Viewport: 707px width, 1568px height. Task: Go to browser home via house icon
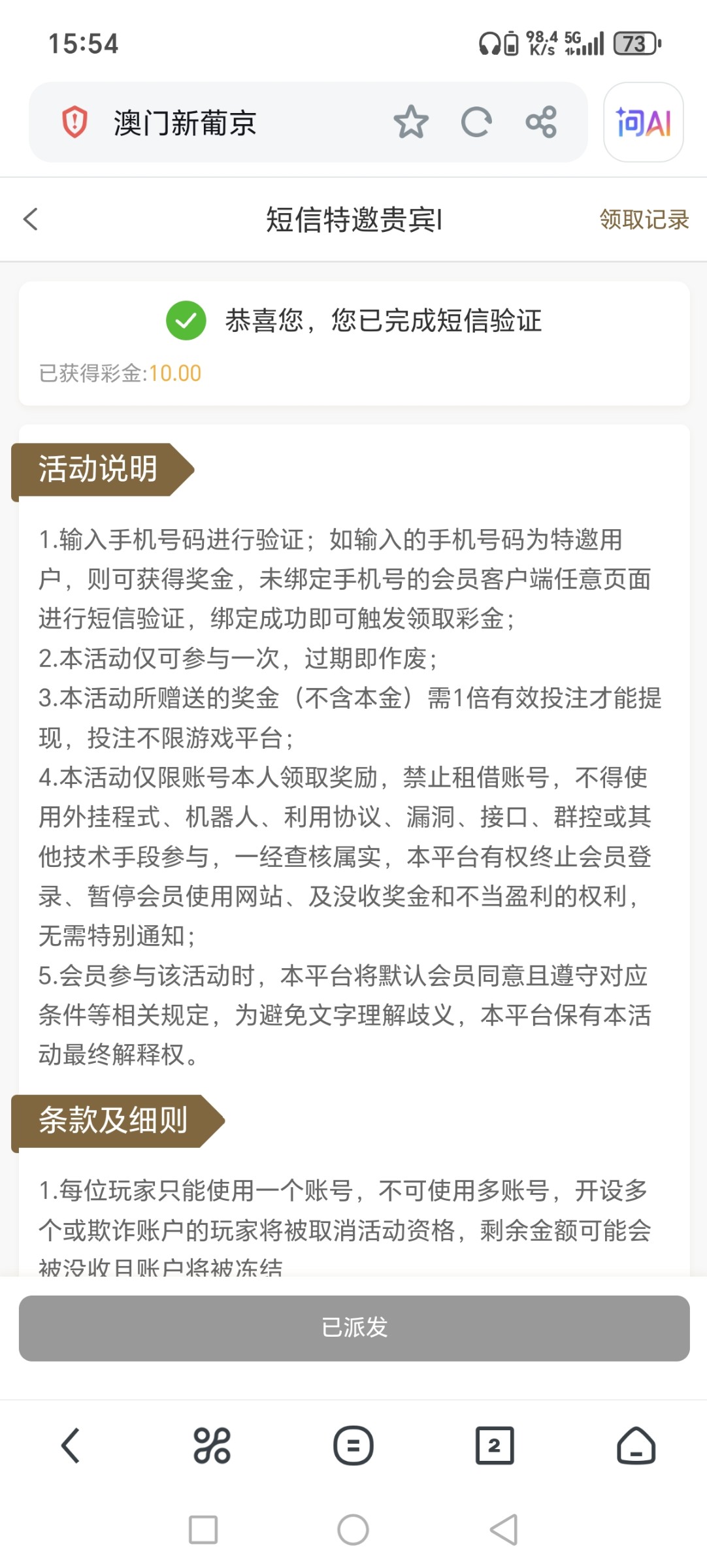637,1446
